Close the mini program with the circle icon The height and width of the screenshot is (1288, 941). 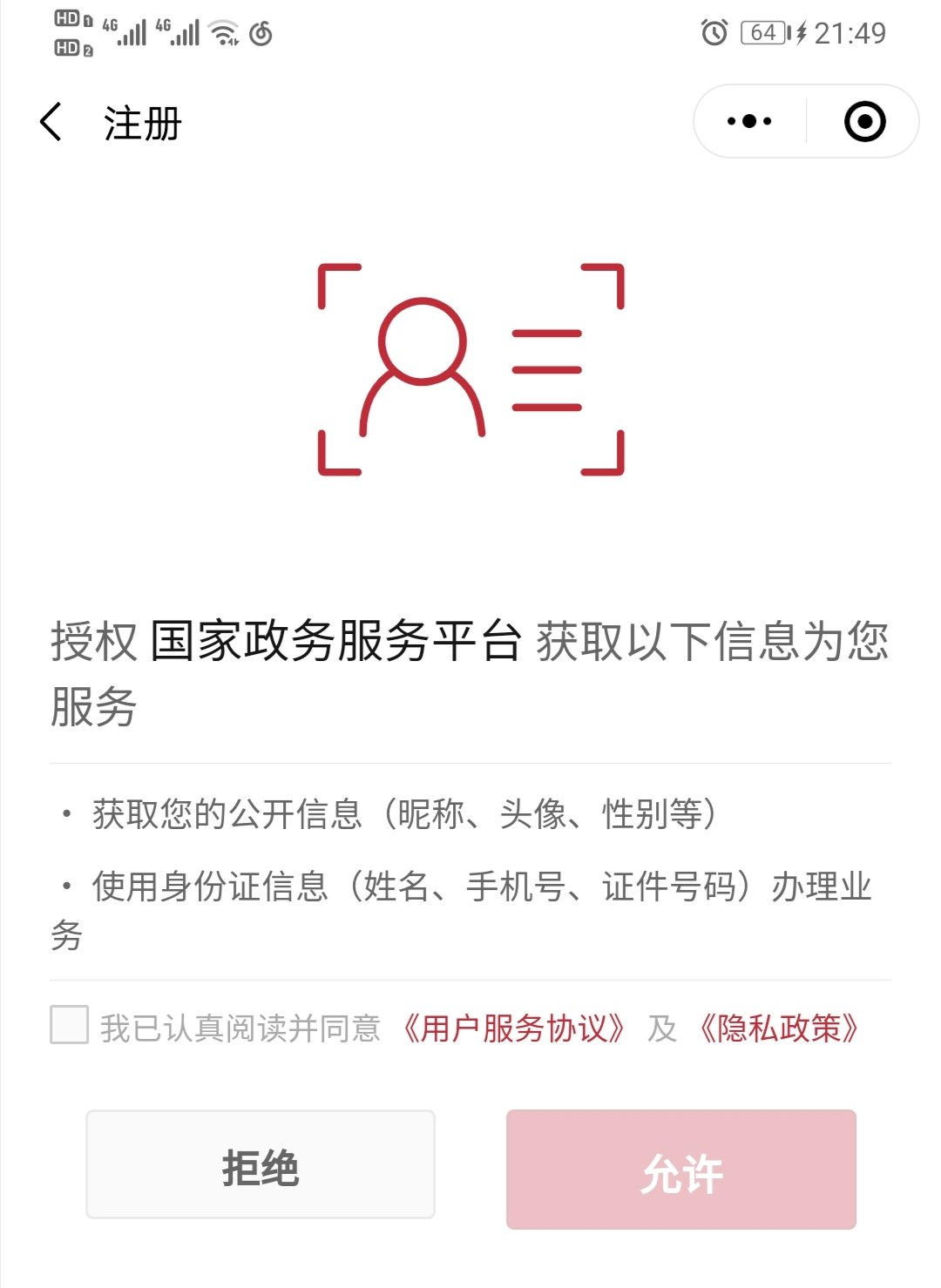pos(864,122)
